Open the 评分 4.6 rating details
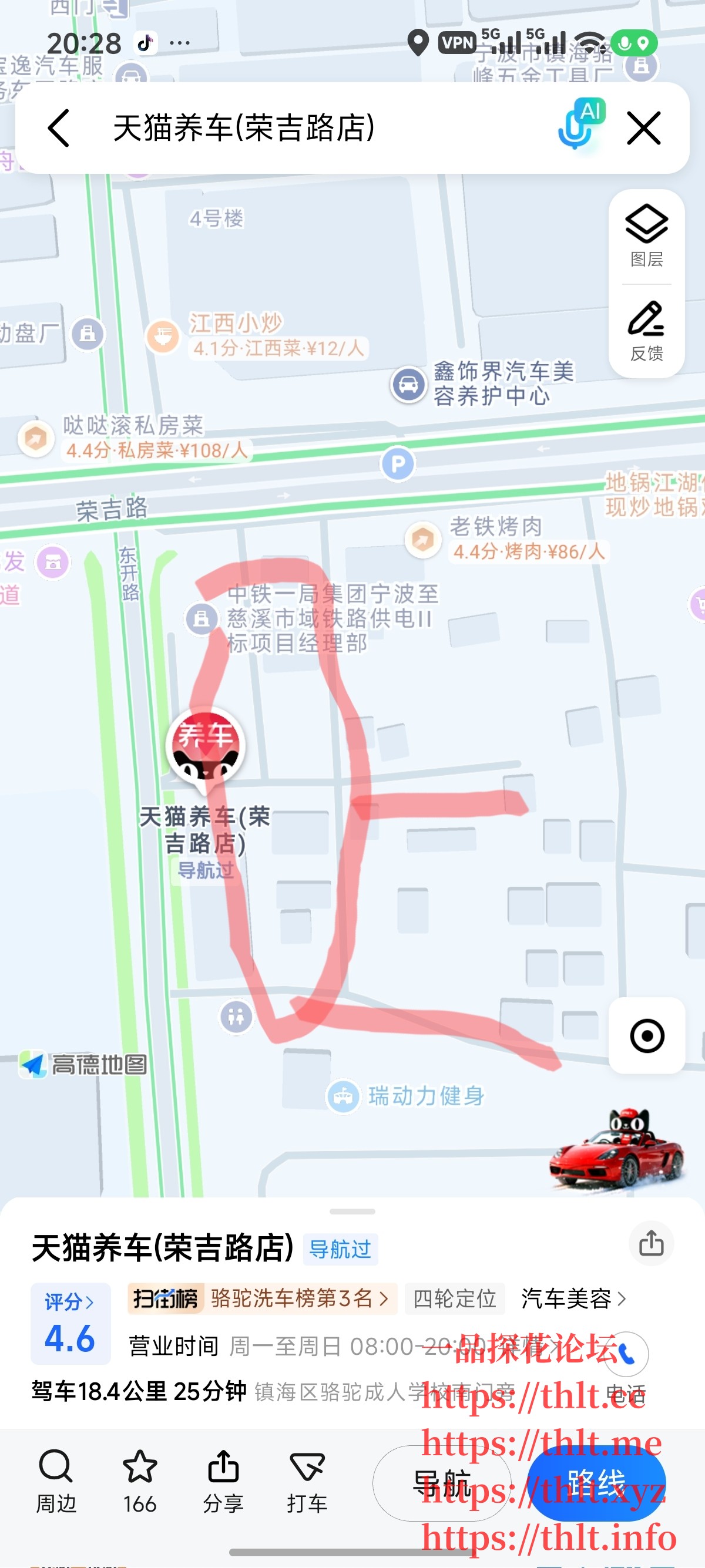Viewport: 705px width, 1568px height. pos(70,1323)
